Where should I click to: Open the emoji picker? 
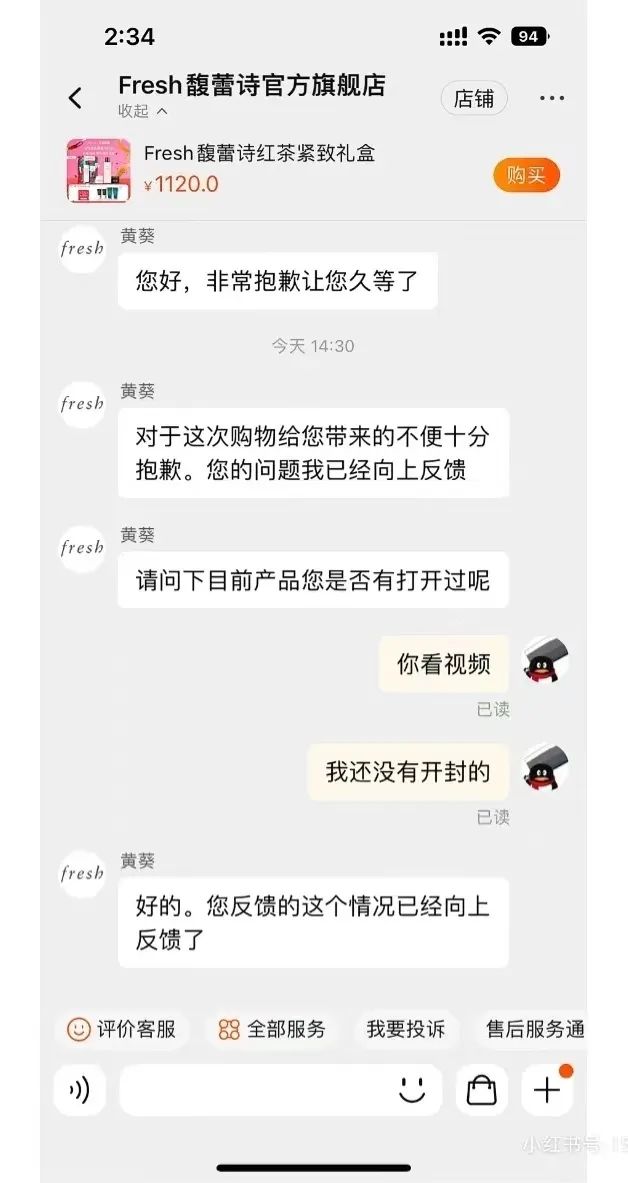(412, 1089)
